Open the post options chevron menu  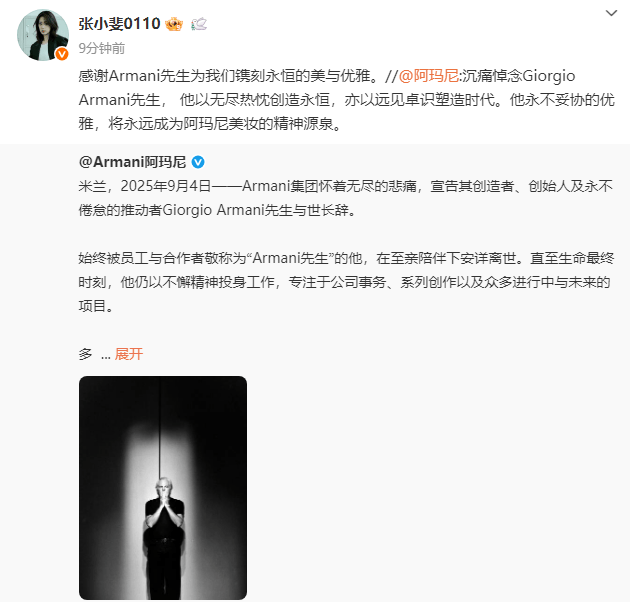[x=613, y=14]
